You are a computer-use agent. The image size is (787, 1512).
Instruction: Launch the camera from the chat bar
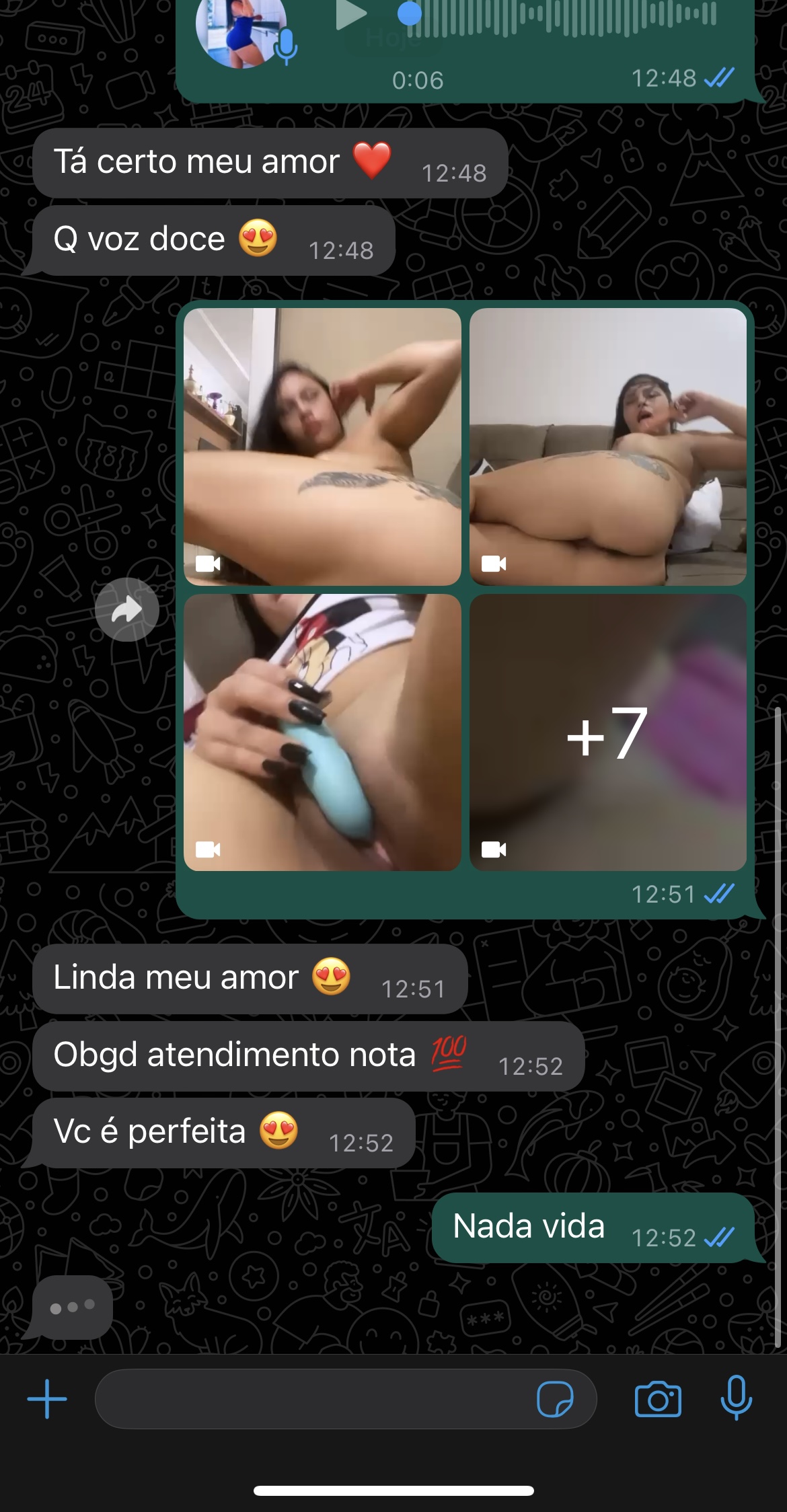pyautogui.click(x=658, y=1399)
